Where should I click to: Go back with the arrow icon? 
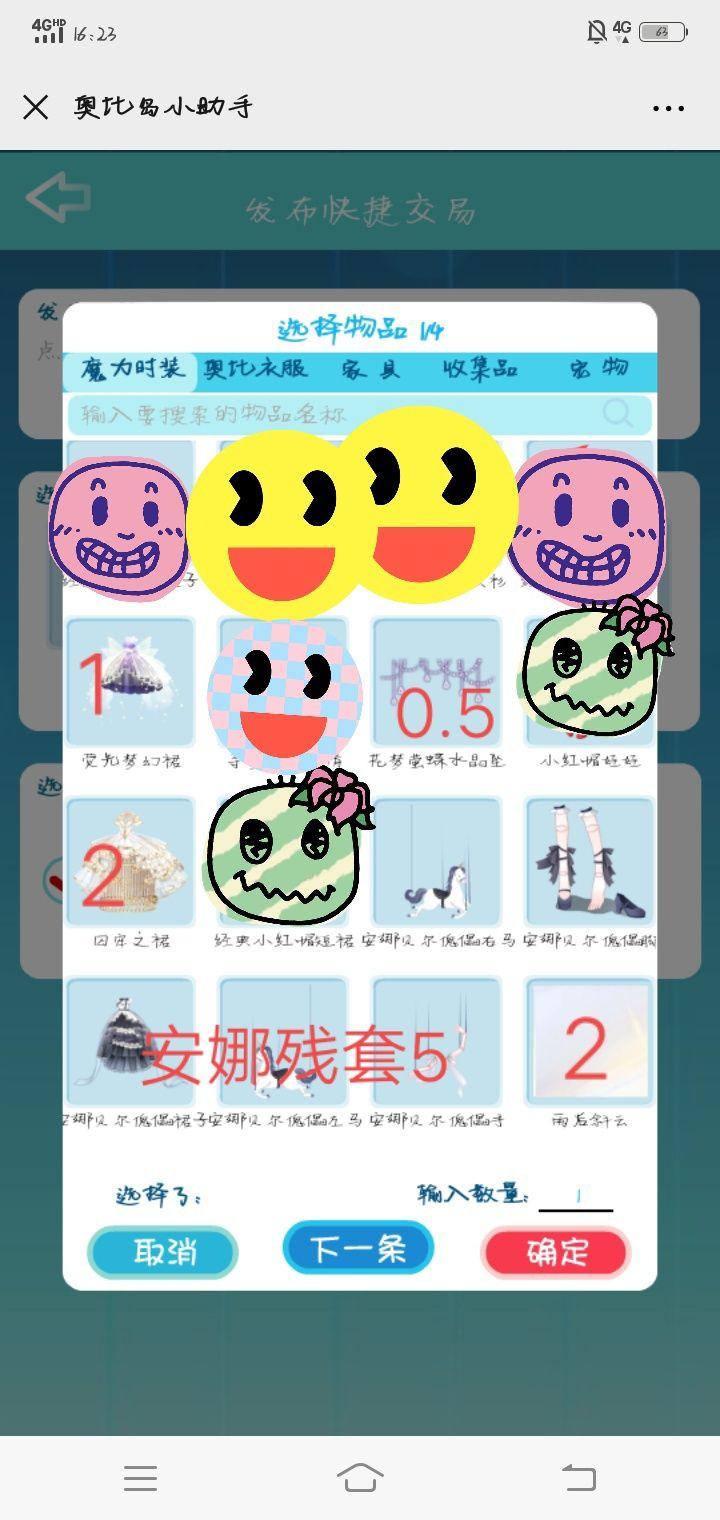pos(58,197)
